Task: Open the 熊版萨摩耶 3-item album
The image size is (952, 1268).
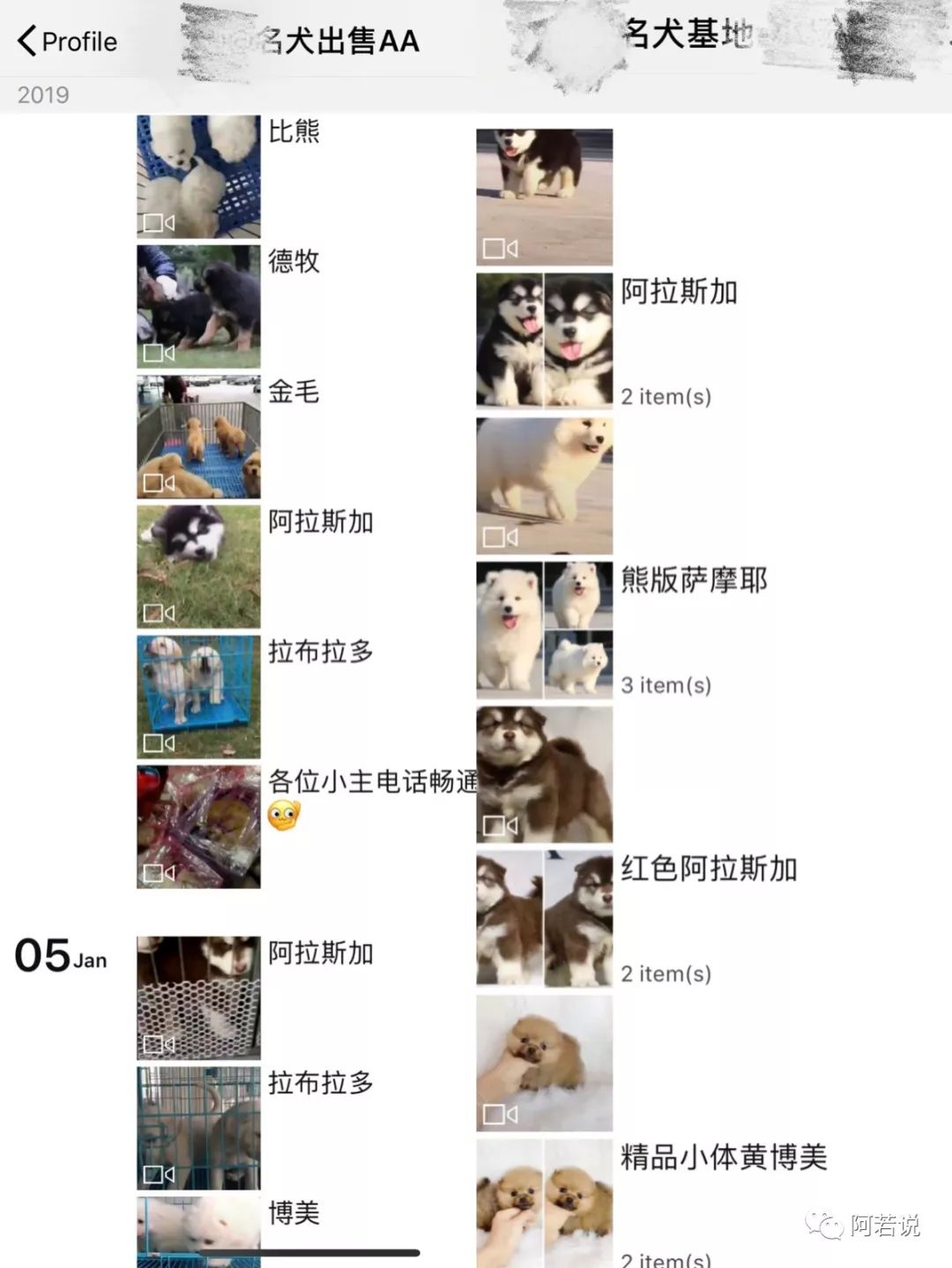Action: (x=544, y=630)
